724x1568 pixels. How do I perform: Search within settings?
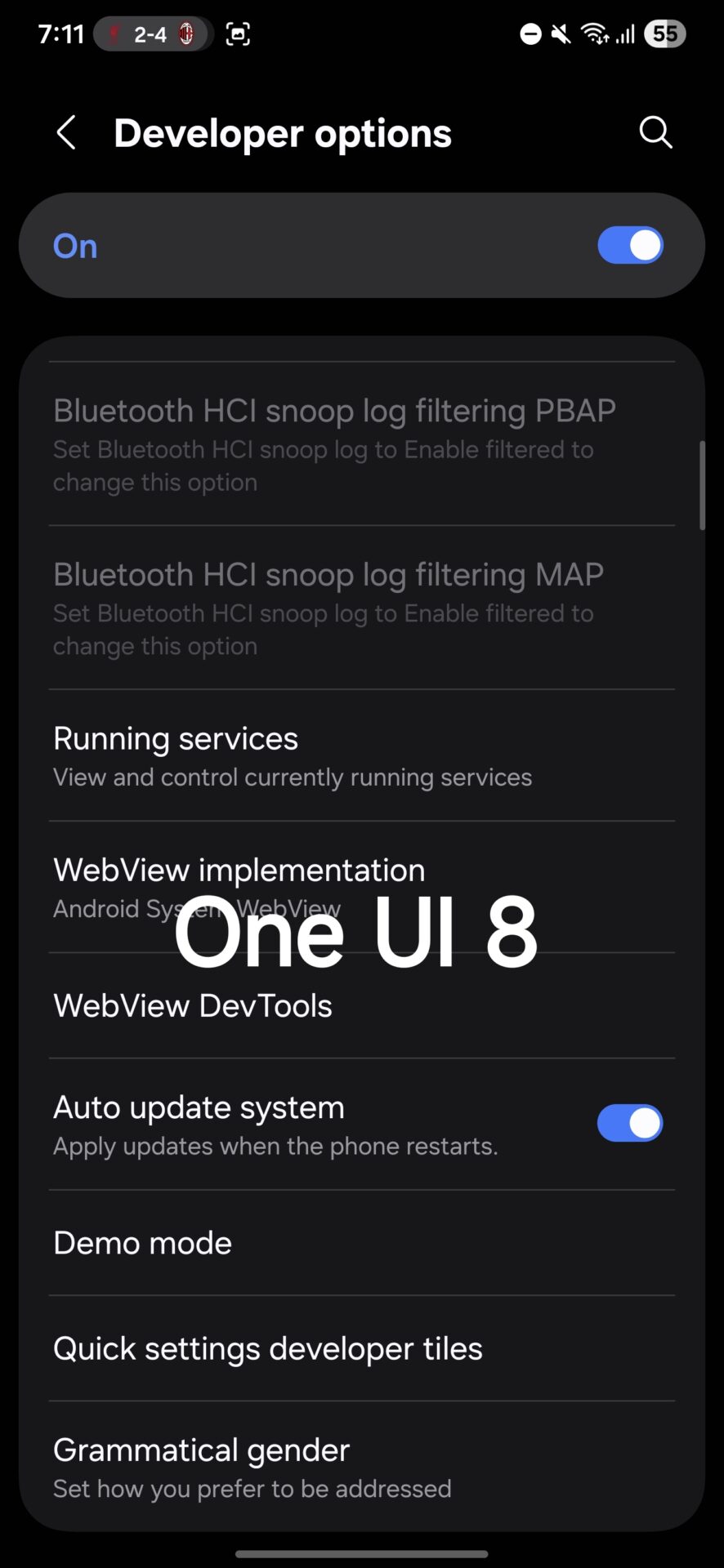pos(655,132)
